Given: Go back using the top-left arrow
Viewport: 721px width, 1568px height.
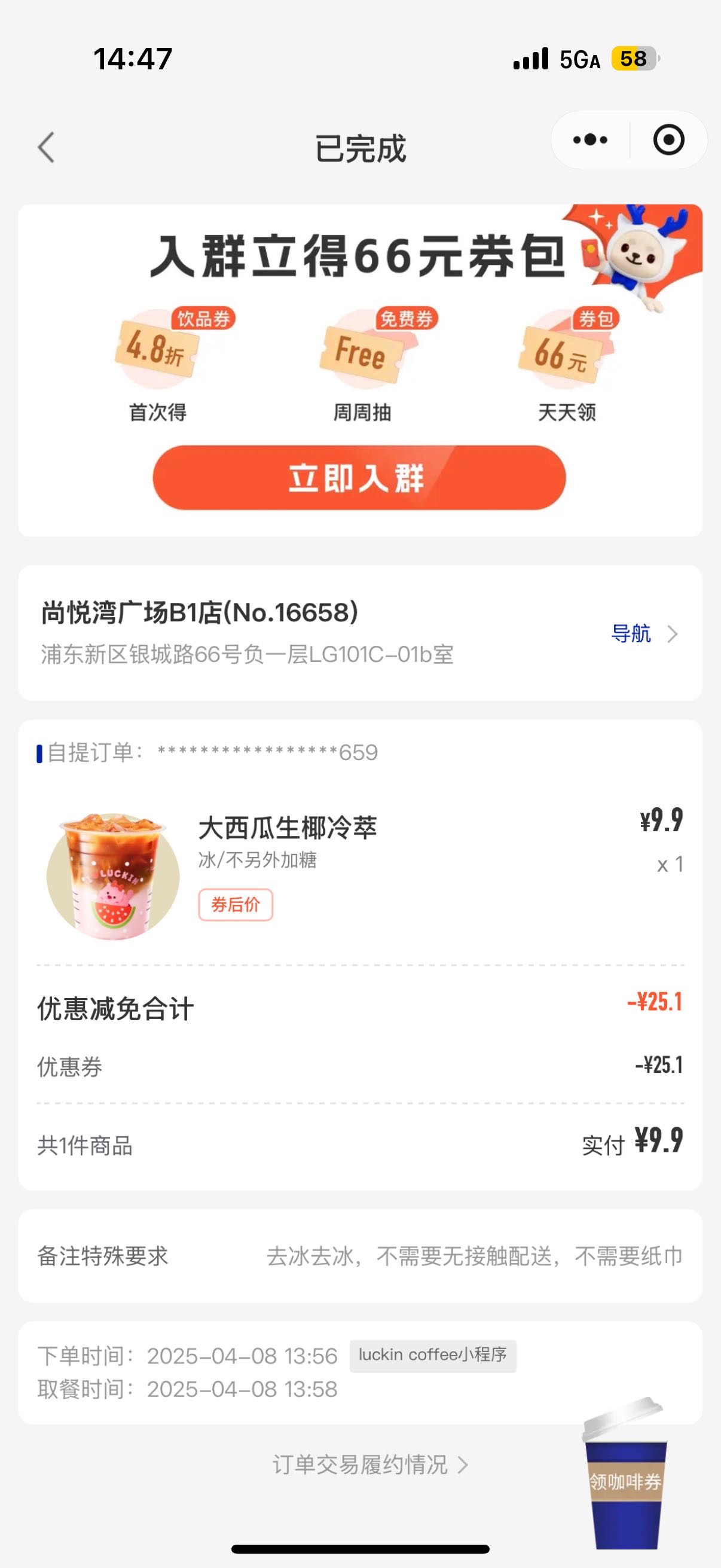Looking at the screenshot, I should (46, 147).
